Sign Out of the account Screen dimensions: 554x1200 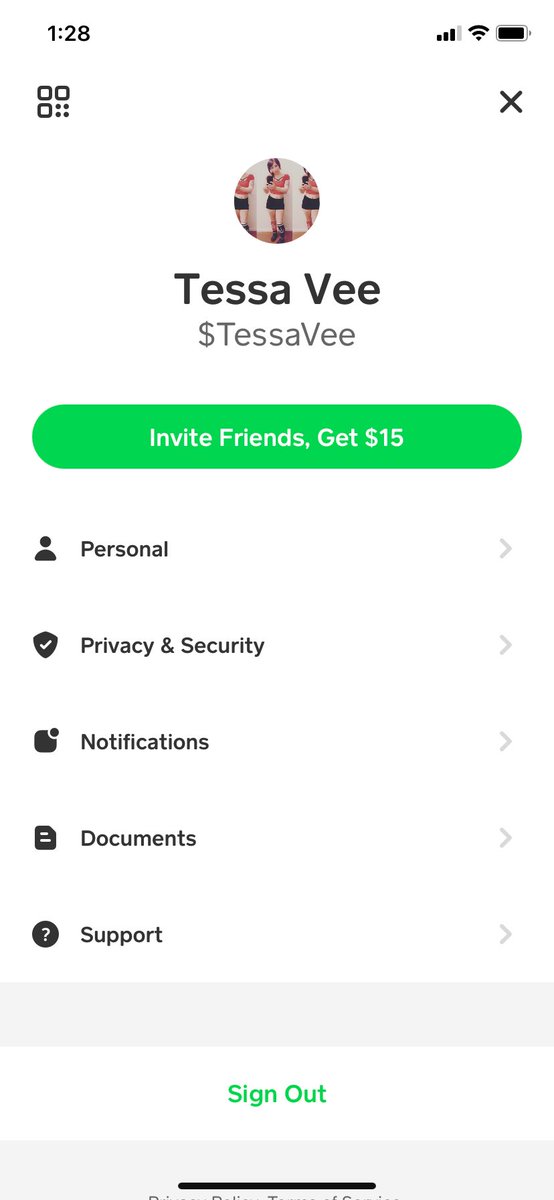pos(277,1094)
